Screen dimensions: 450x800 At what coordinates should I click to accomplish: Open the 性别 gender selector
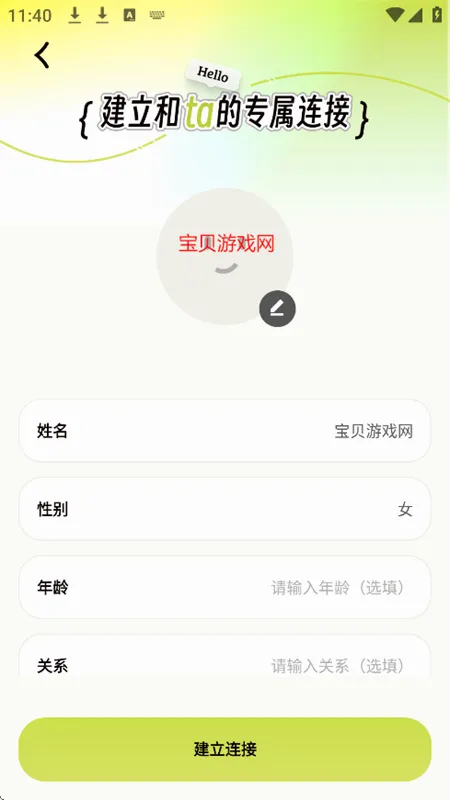click(225, 509)
